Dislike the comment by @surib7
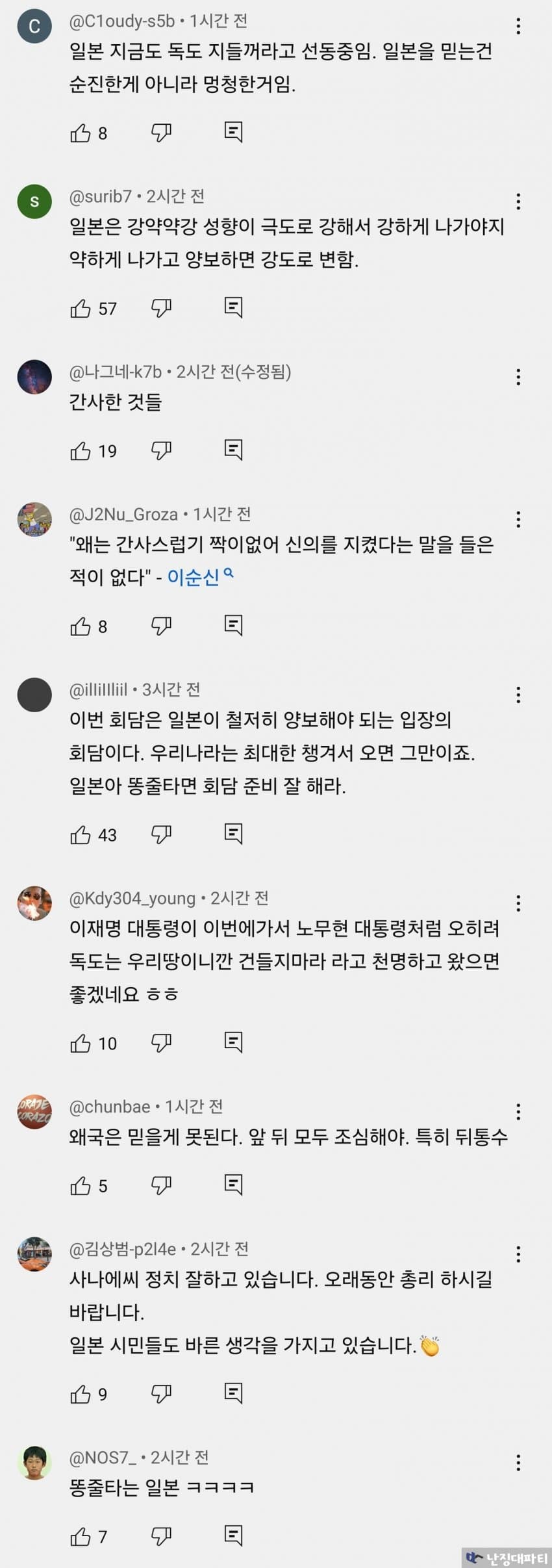 pos(161,308)
